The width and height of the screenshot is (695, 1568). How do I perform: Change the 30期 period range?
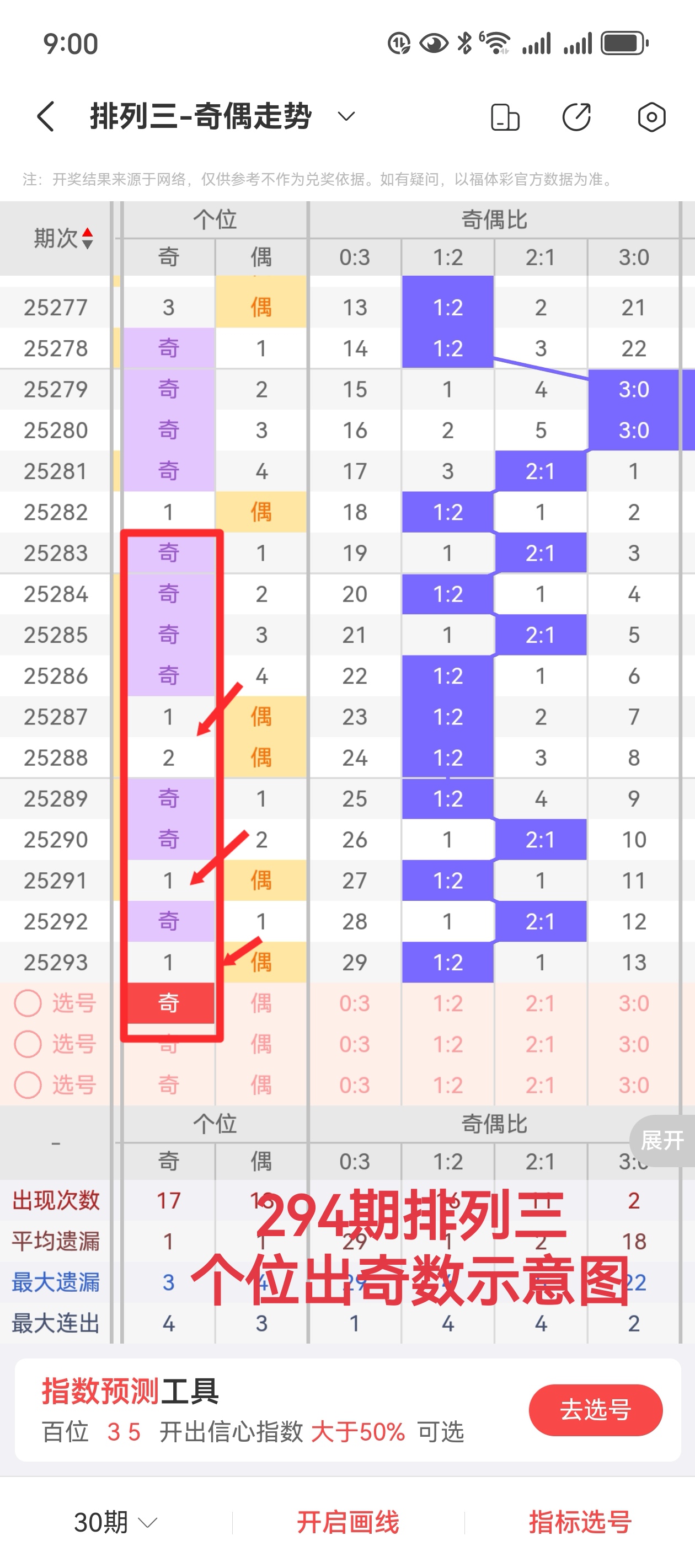coord(115,1522)
